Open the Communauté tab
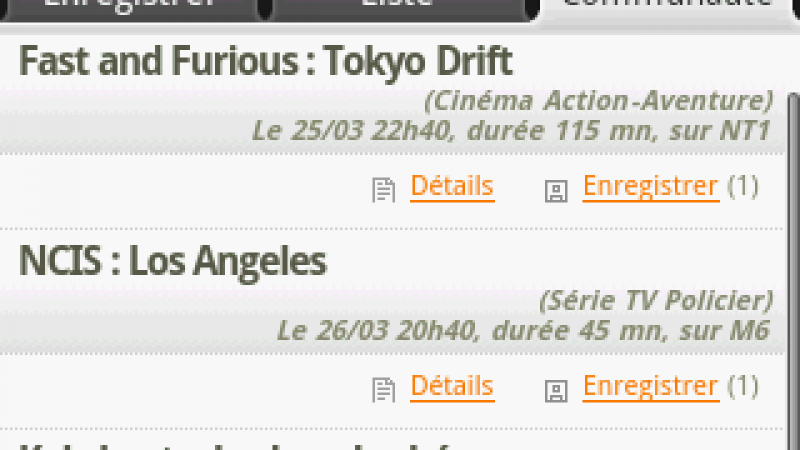 point(668,8)
